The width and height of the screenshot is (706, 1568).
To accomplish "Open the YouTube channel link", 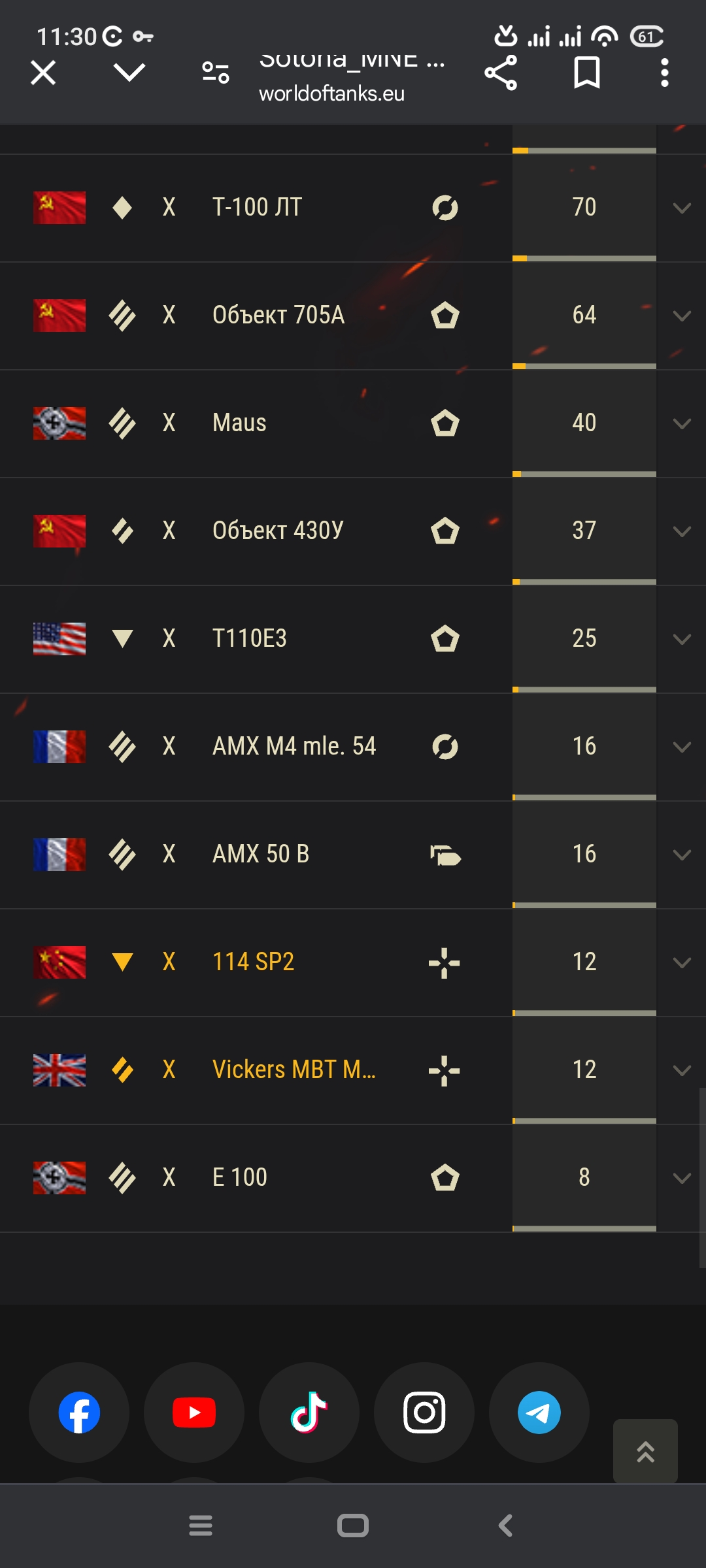I will click(194, 1413).
